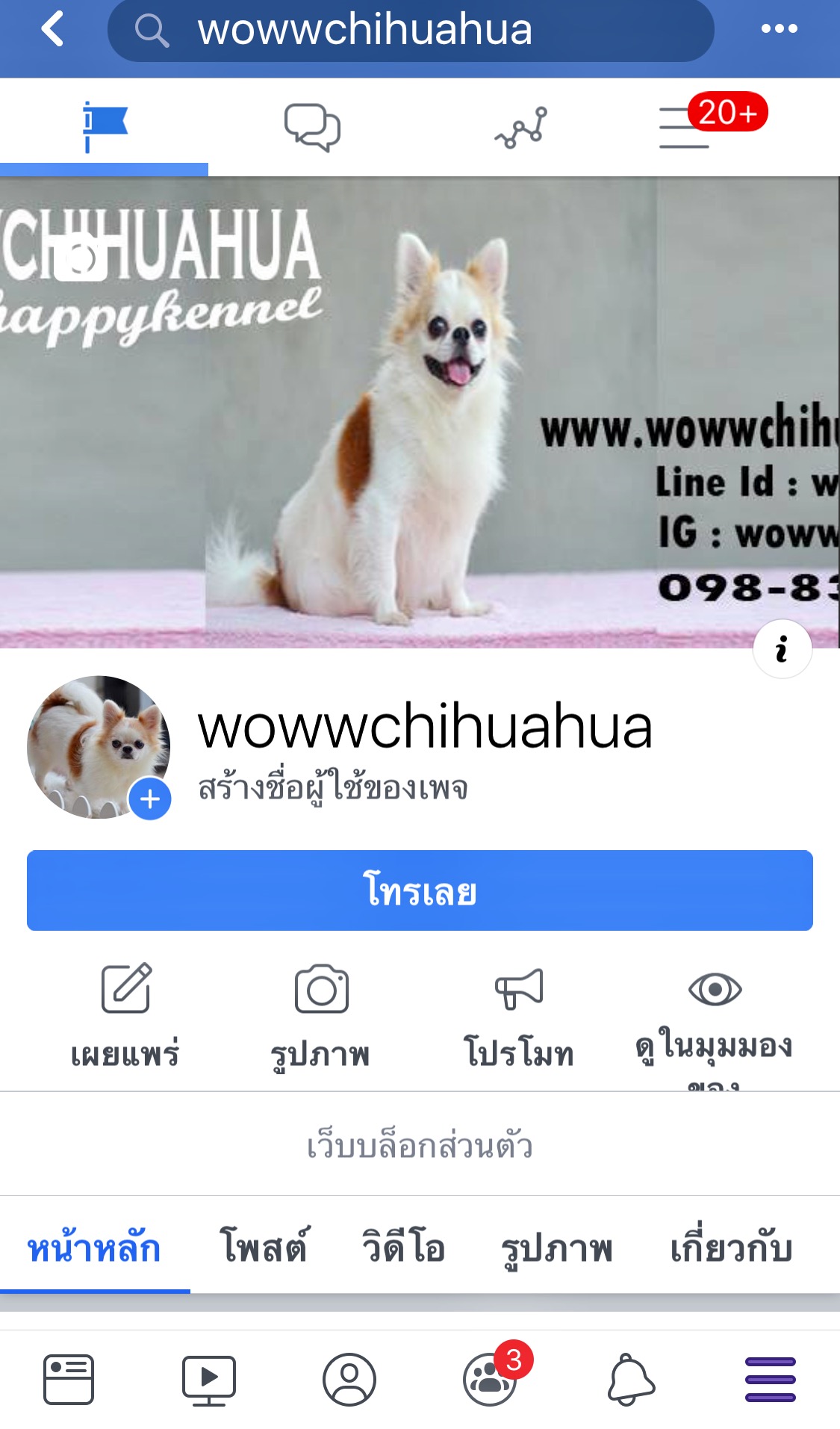
Task: Open the เว็บบล็อกส่วนตัว section
Action: tap(420, 1145)
